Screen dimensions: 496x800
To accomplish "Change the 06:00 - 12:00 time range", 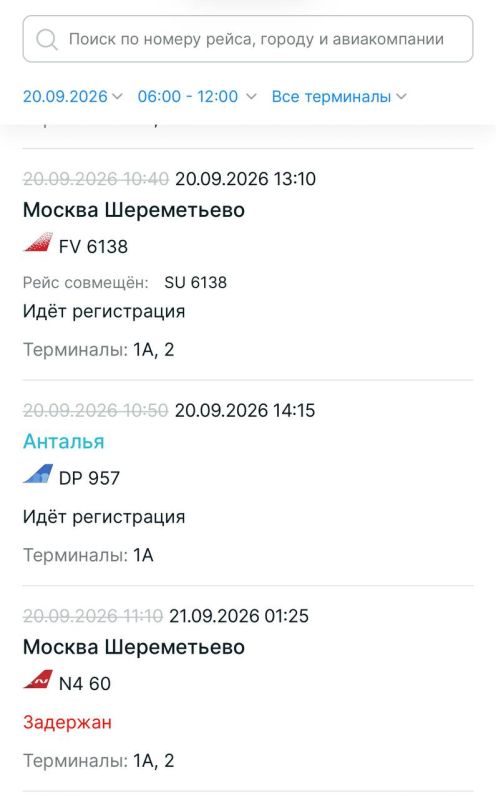I will [197, 96].
